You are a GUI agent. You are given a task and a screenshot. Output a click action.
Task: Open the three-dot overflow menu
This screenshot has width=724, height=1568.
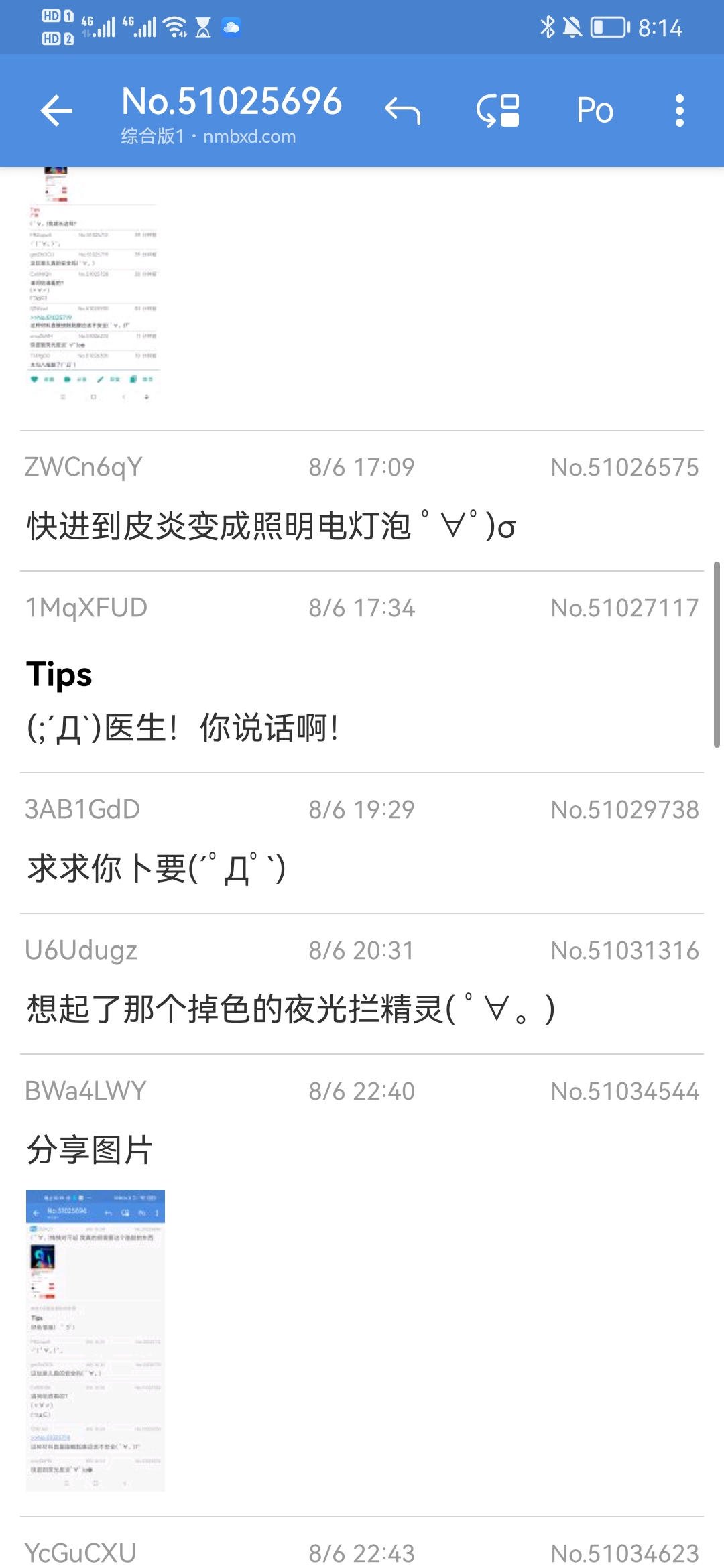point(679,111)
